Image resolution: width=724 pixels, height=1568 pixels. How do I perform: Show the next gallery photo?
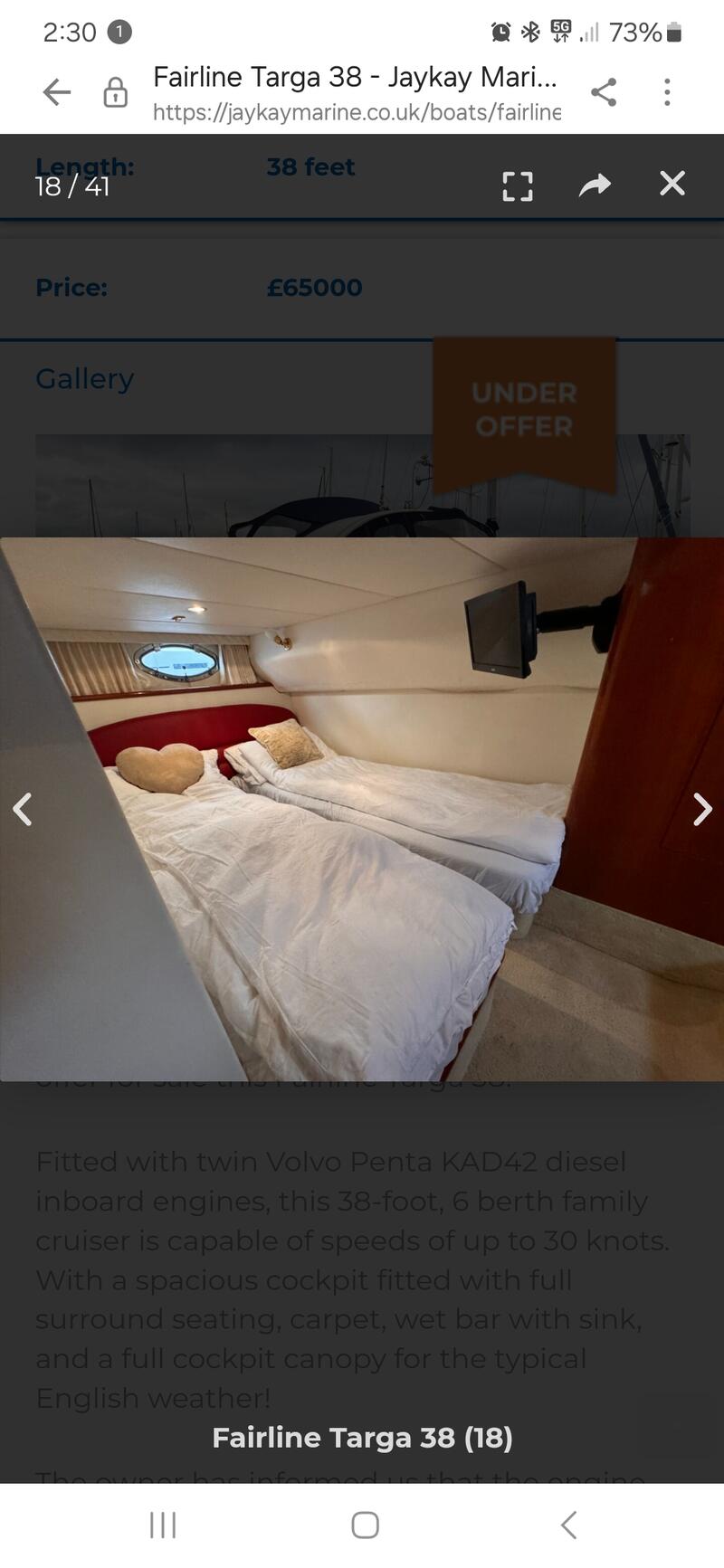[701, 809]
